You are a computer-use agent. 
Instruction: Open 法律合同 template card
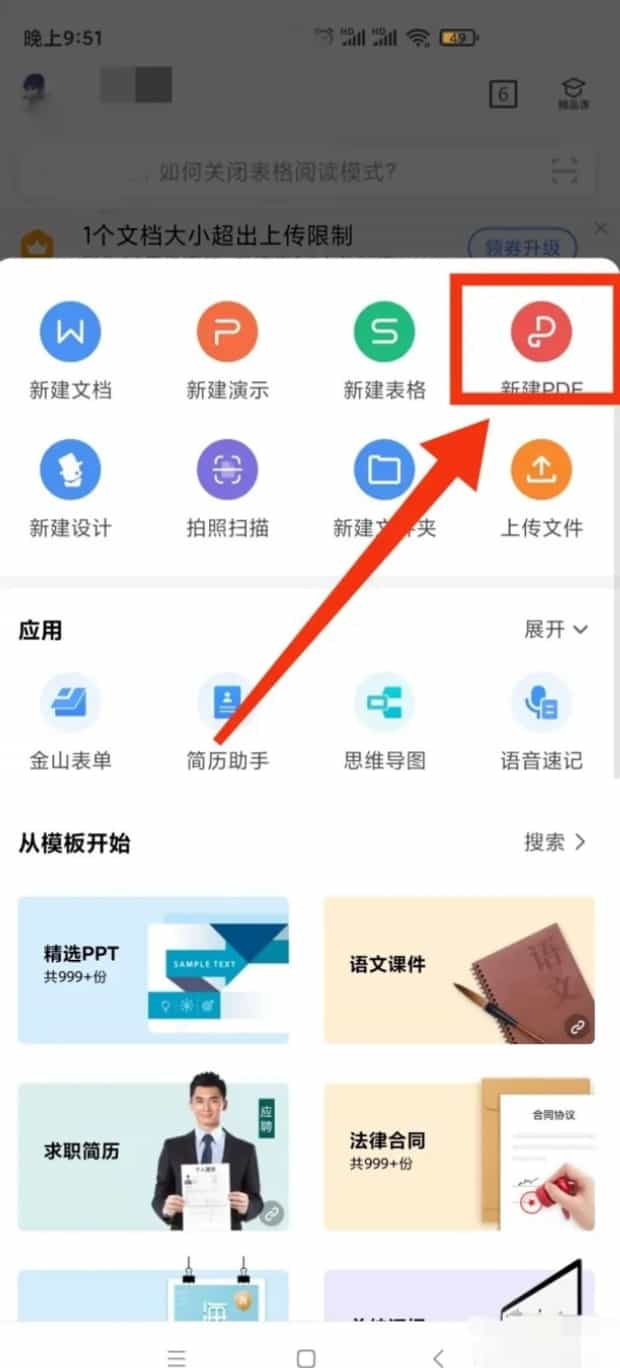[459, 1156]
